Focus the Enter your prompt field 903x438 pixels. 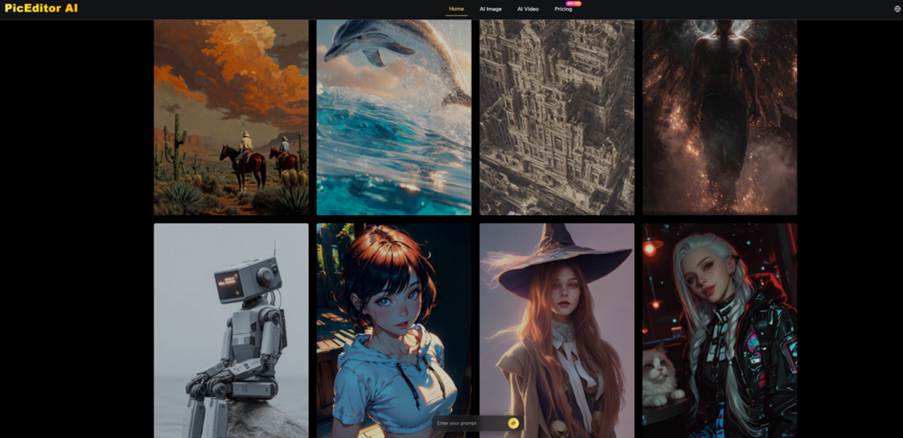click(x=469, y=423)
